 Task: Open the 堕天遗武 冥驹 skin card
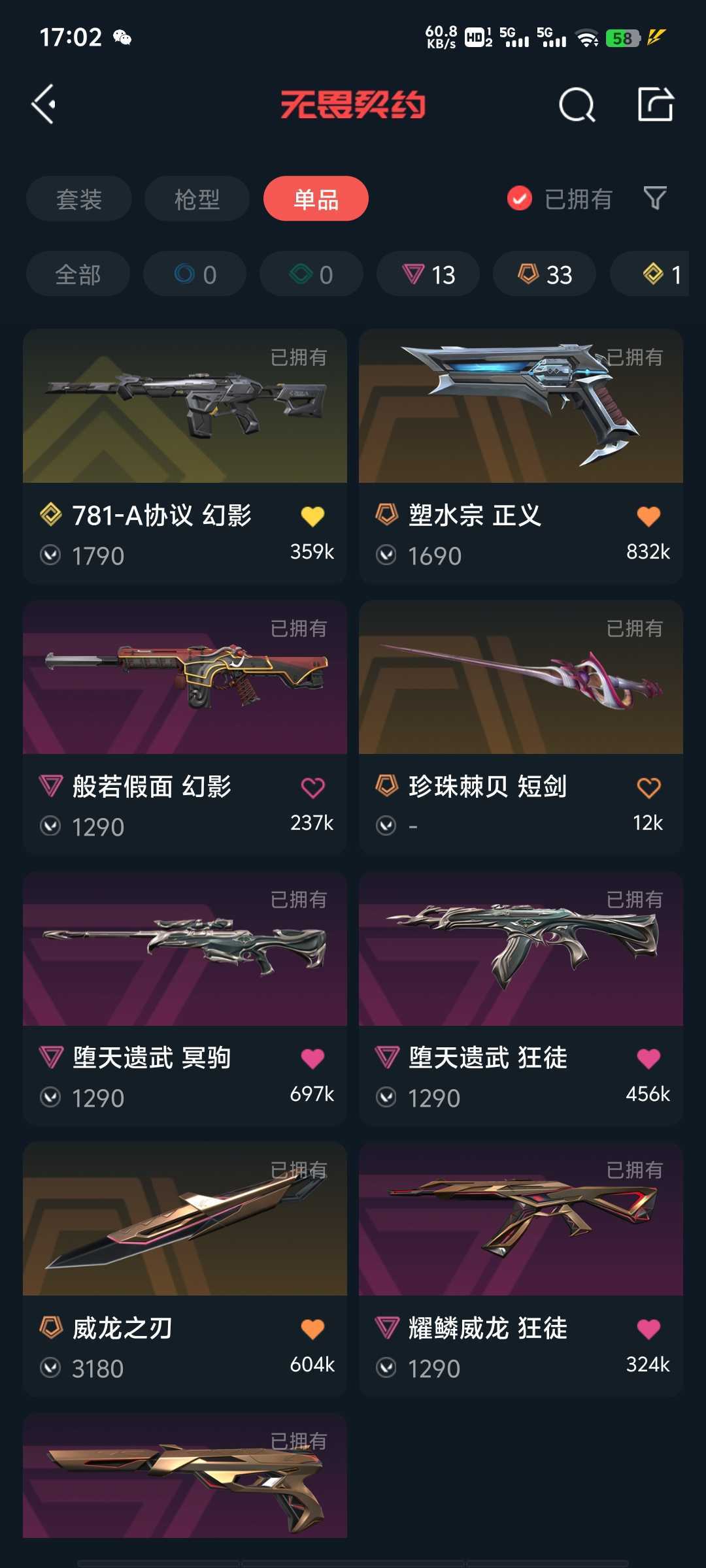pos(185,998)
